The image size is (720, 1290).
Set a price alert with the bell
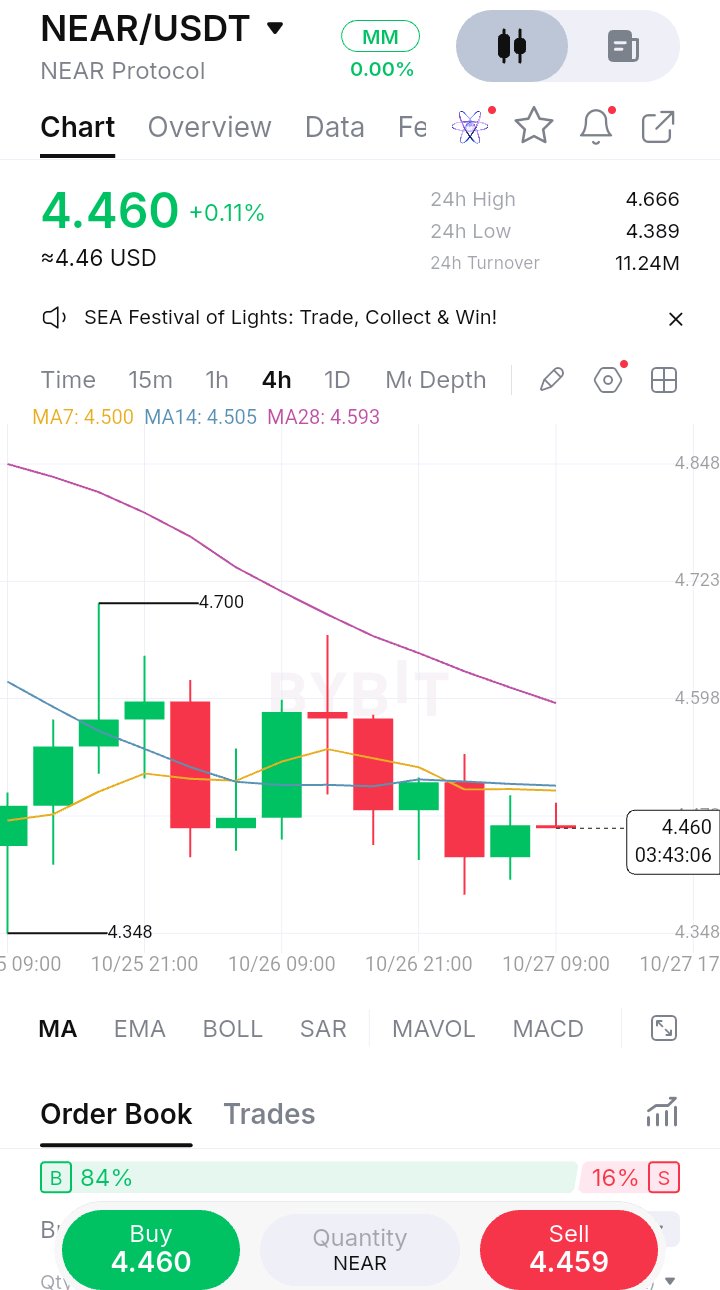coord(597,127)
